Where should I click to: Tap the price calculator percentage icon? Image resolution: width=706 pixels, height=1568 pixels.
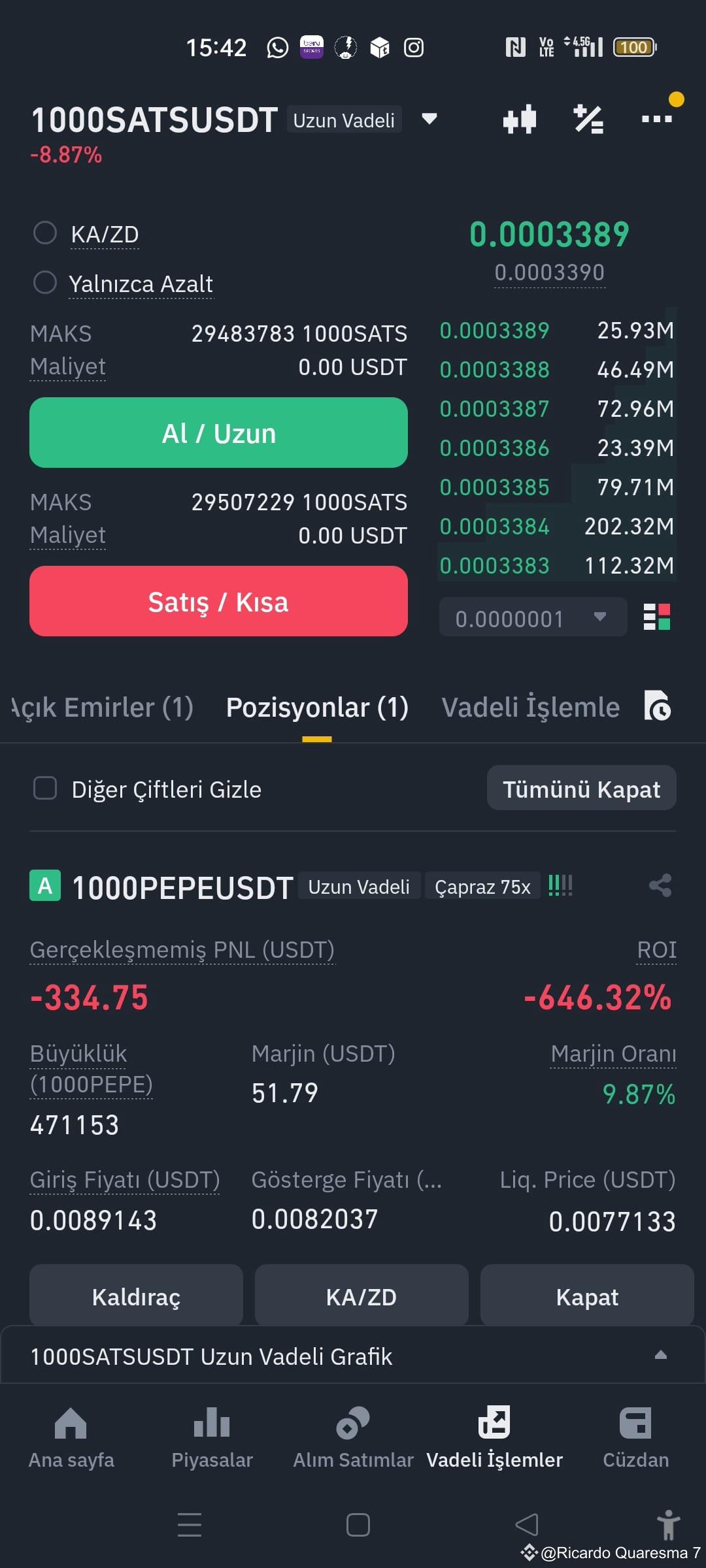[x=587, y=119]
